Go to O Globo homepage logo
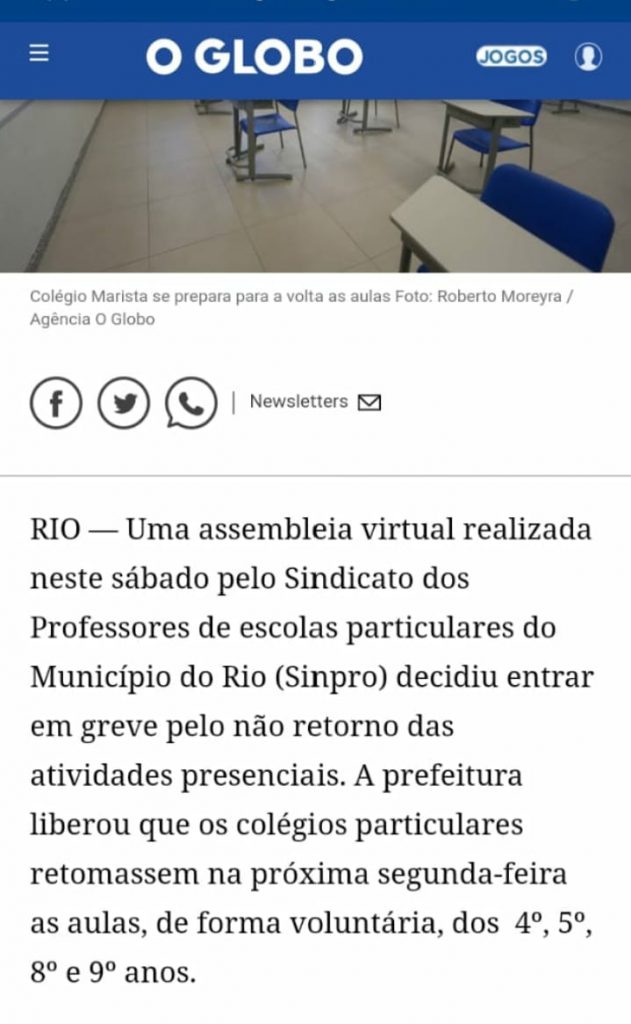The image size is (631, 1024). pyautogui.click(x=254, y=57)
